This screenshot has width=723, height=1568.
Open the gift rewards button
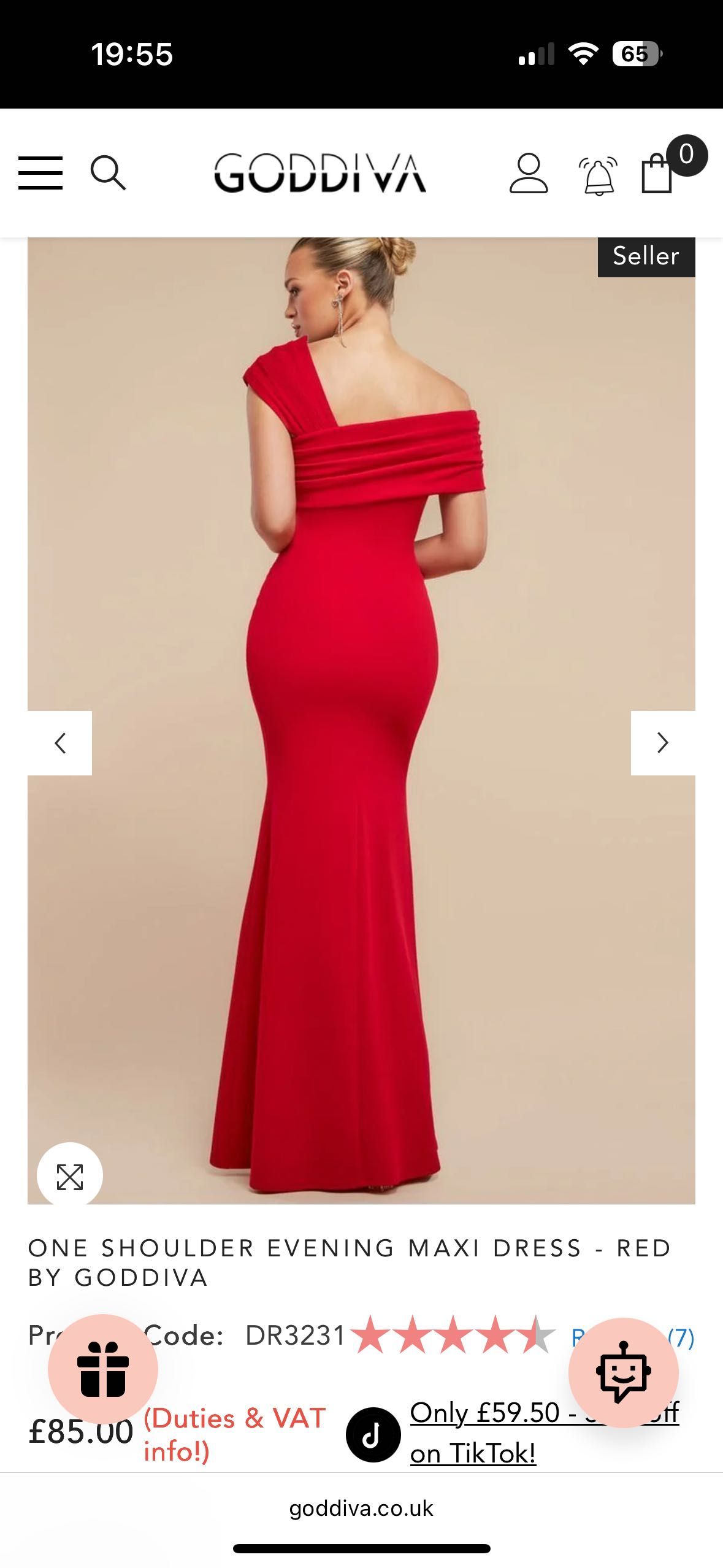pos(103,1369)
